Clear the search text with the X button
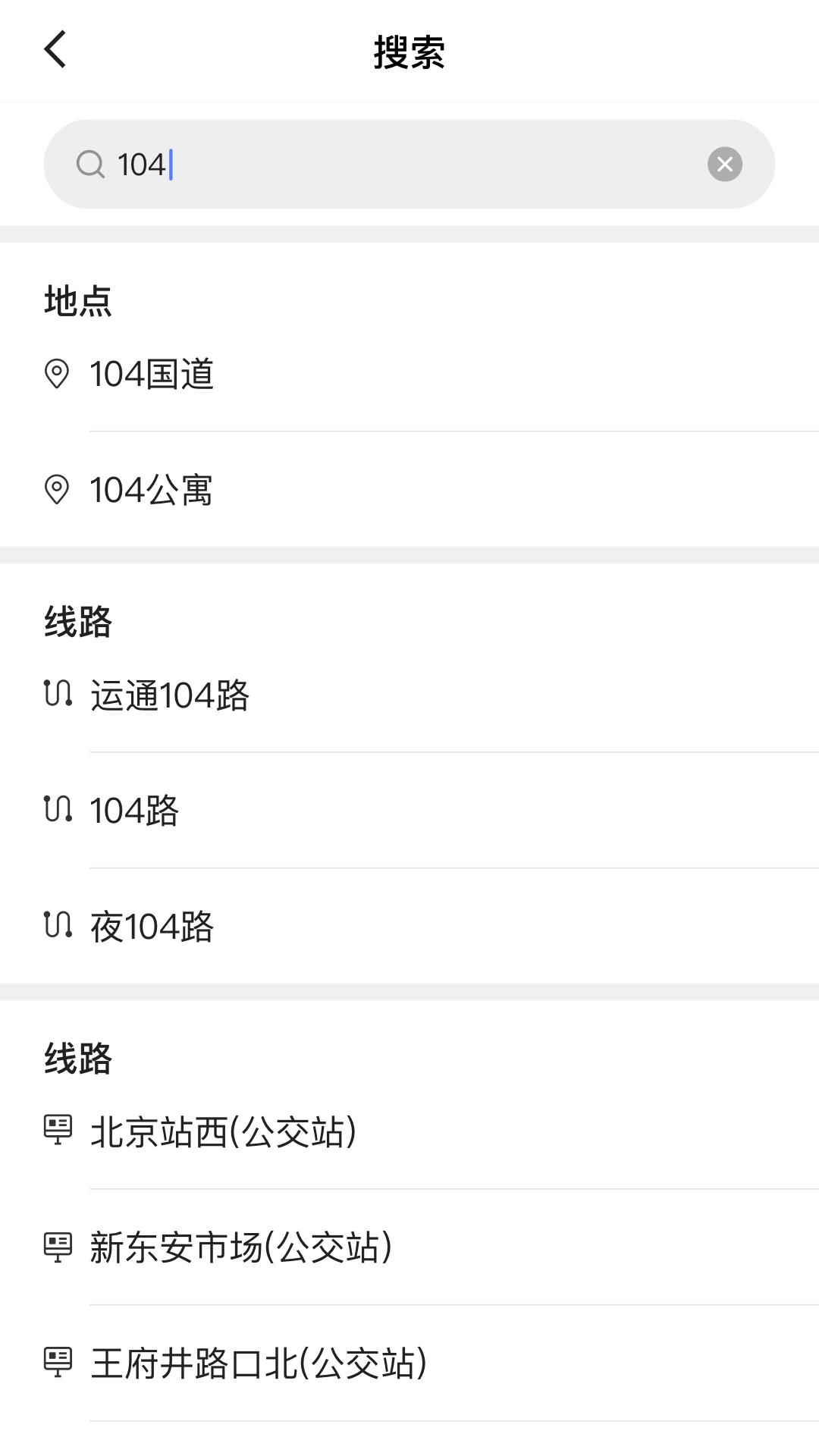The image size is (819, 1456). coord(724,164)
